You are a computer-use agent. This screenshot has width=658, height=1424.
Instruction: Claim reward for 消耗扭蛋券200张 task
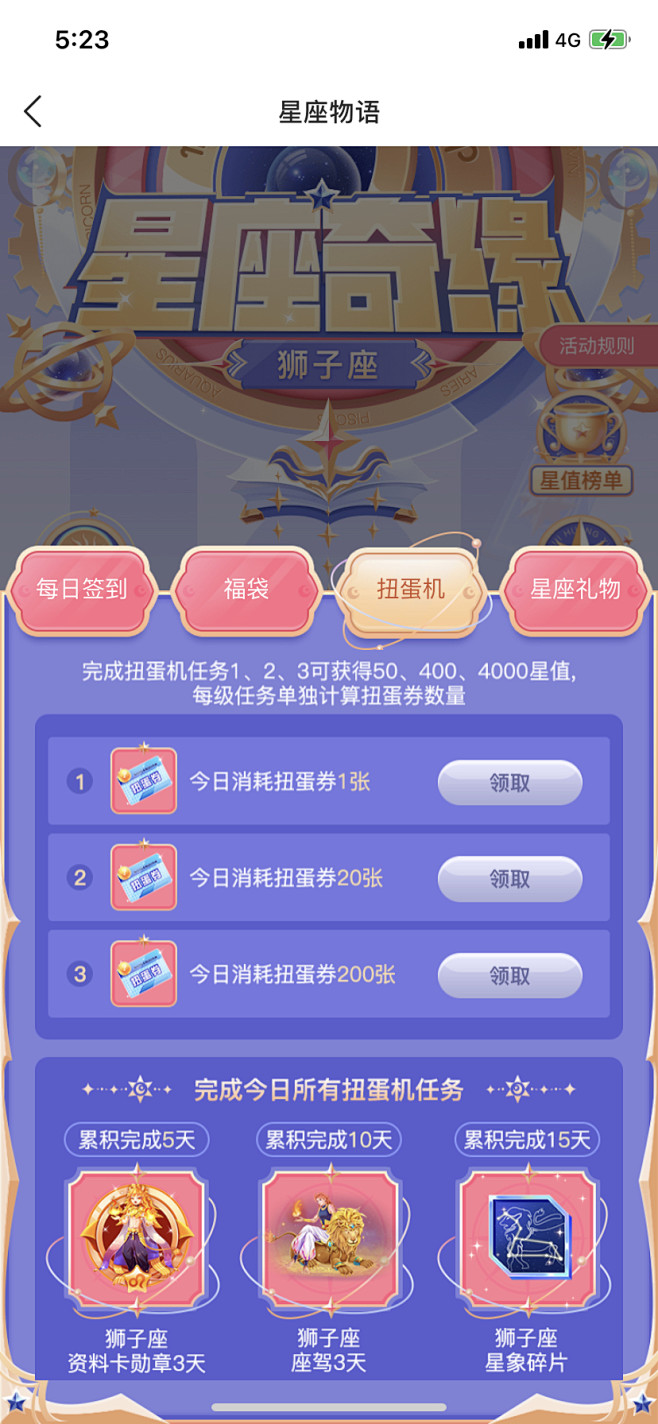tap(510, 974)
